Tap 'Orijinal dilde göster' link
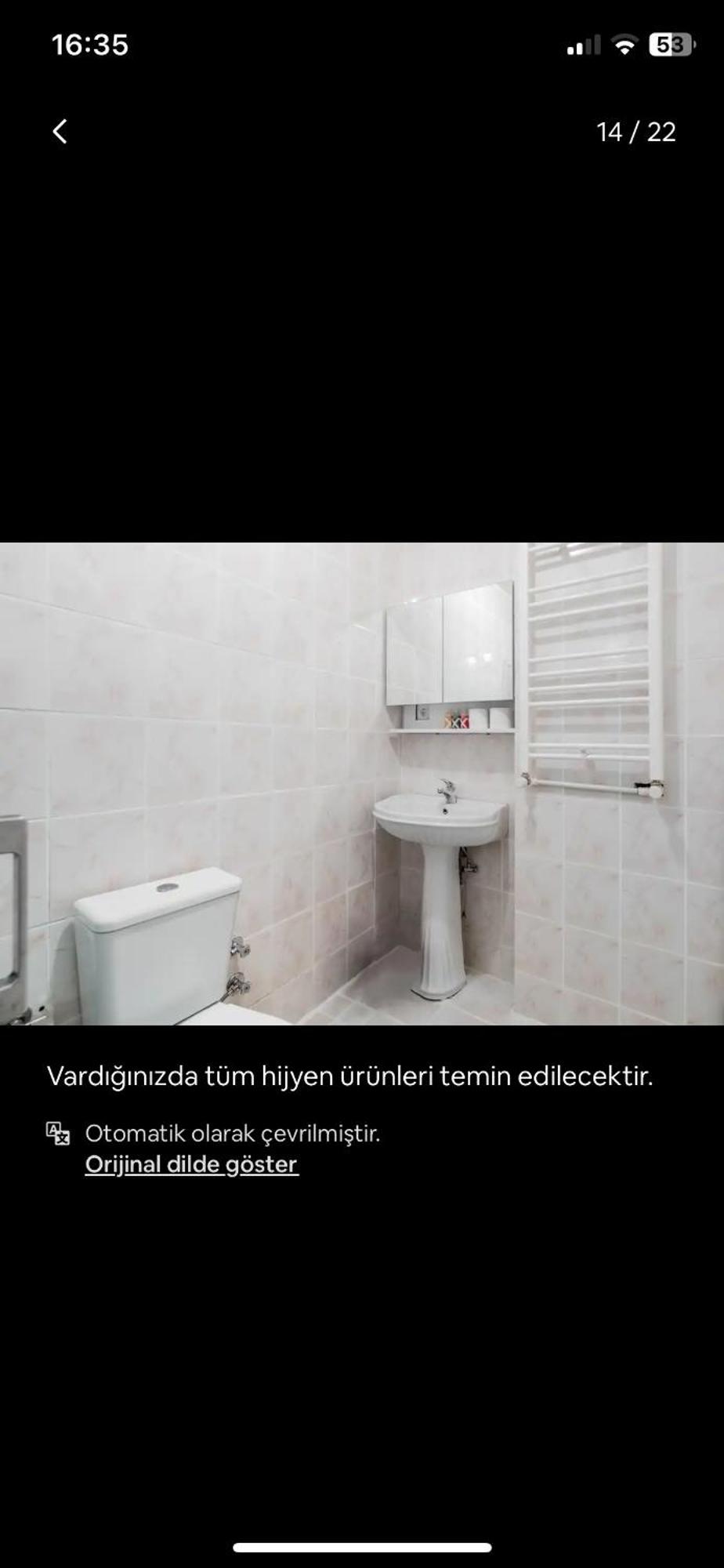 click(x=191, y=1164)
